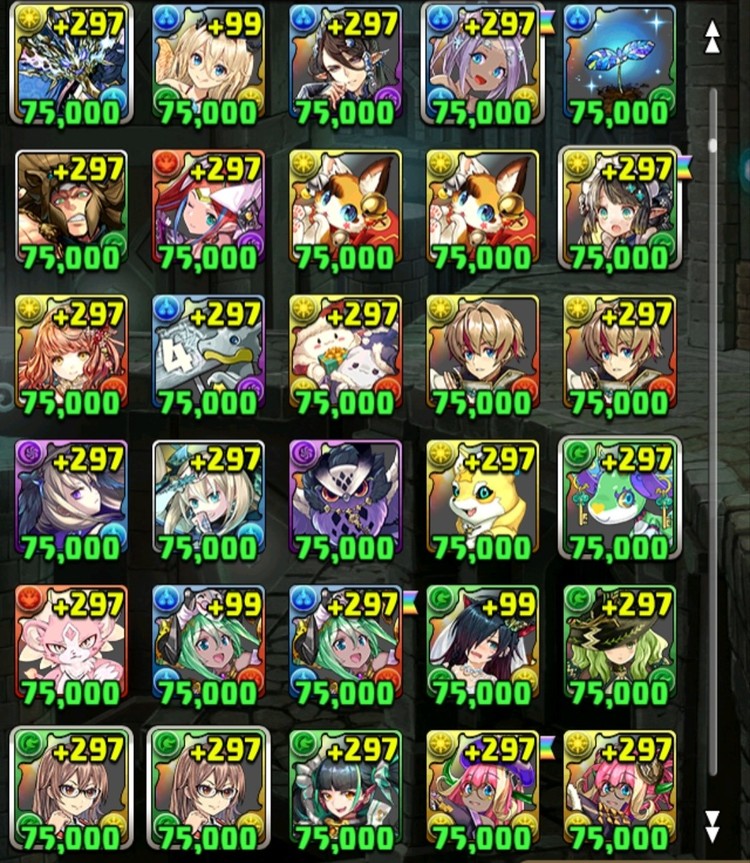Open the green dragon with keys card
The width and height of the screenshot is (750, 863).
click(x=618, y=500)
